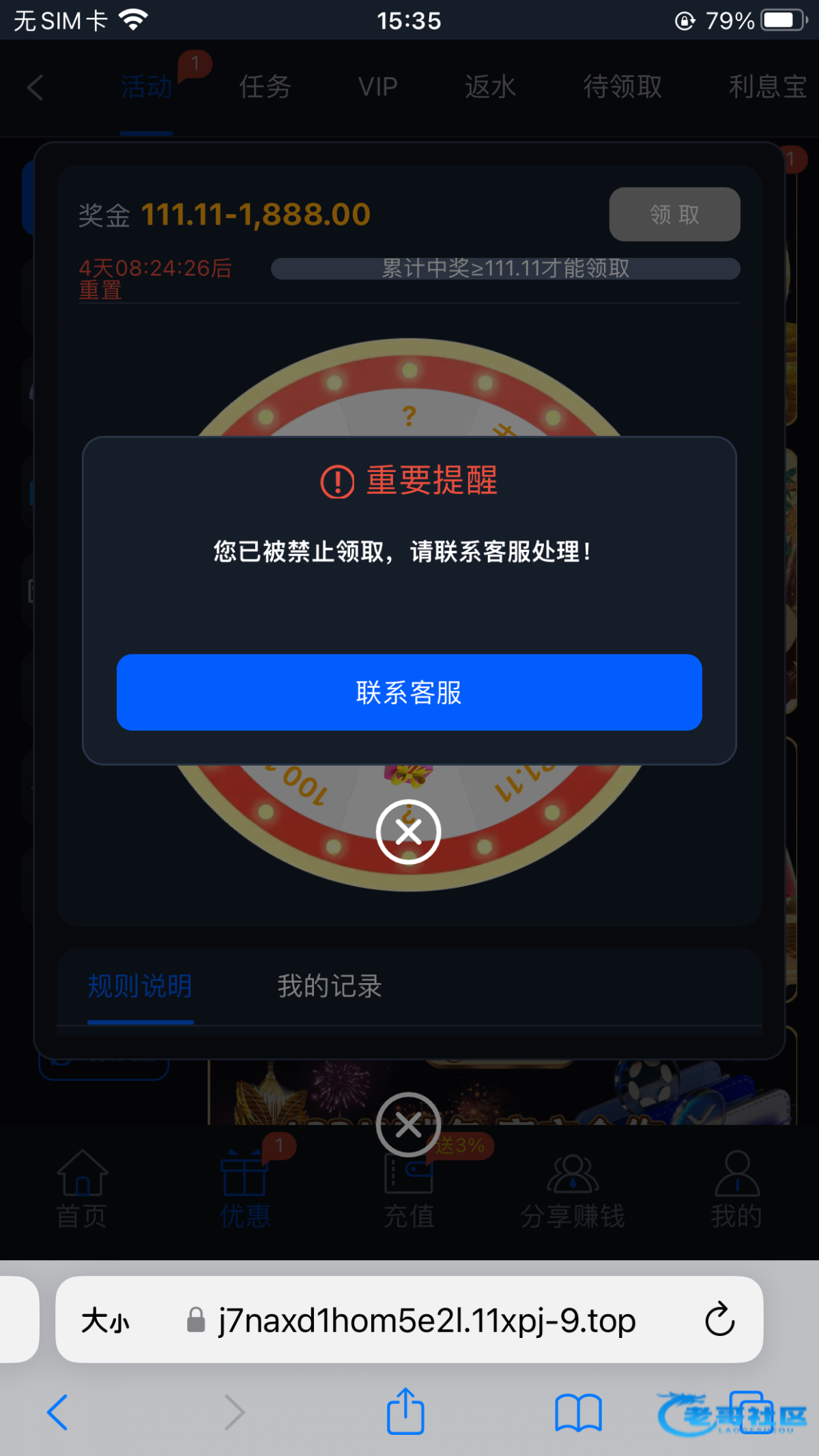Select the 规则说明 tab

click(x=140, y=986)
